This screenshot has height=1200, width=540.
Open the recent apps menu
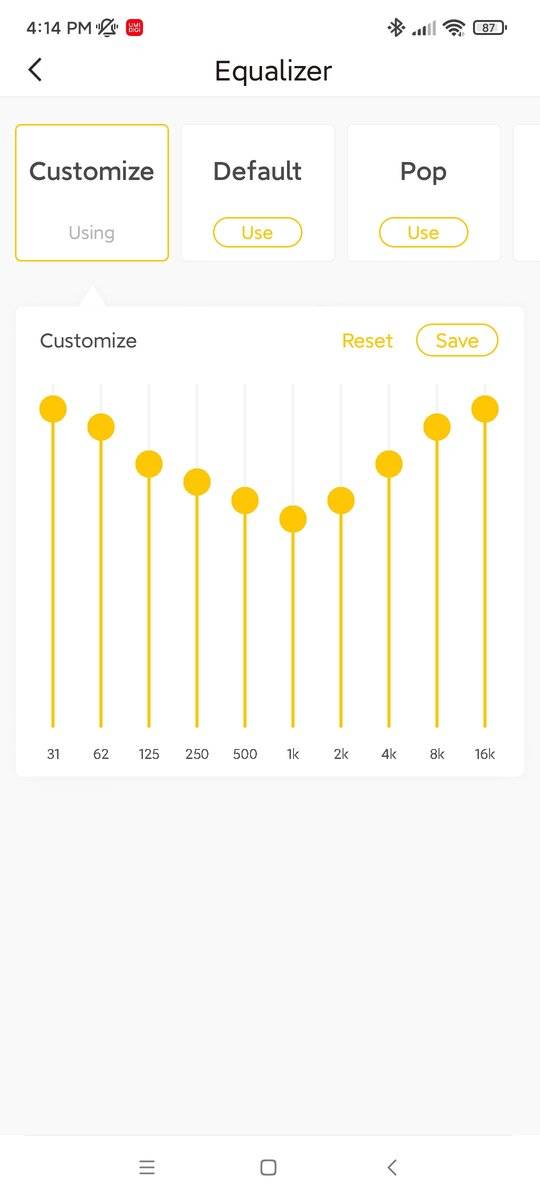click(x=147, y=1167)
